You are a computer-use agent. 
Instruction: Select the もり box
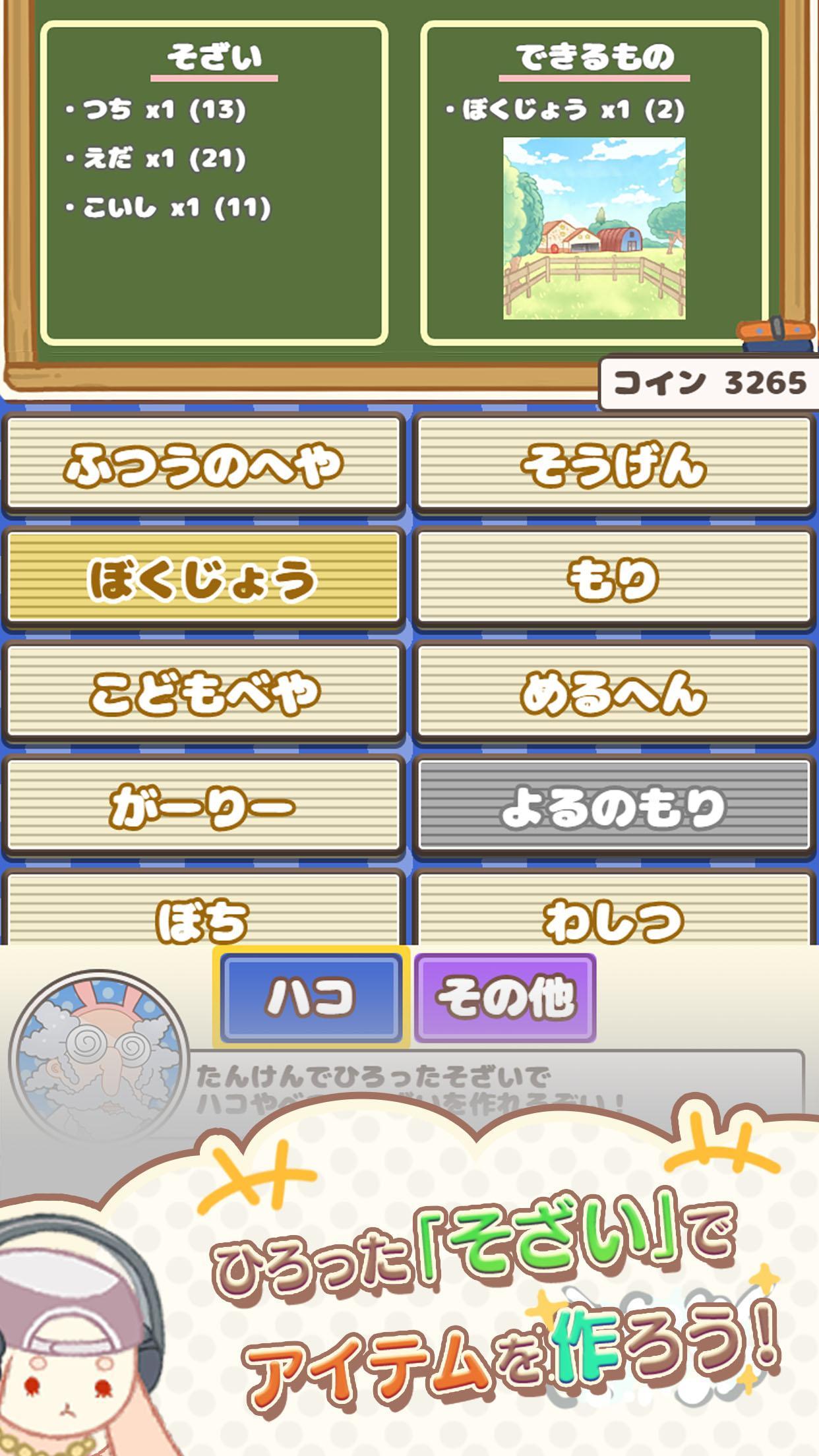614,578
